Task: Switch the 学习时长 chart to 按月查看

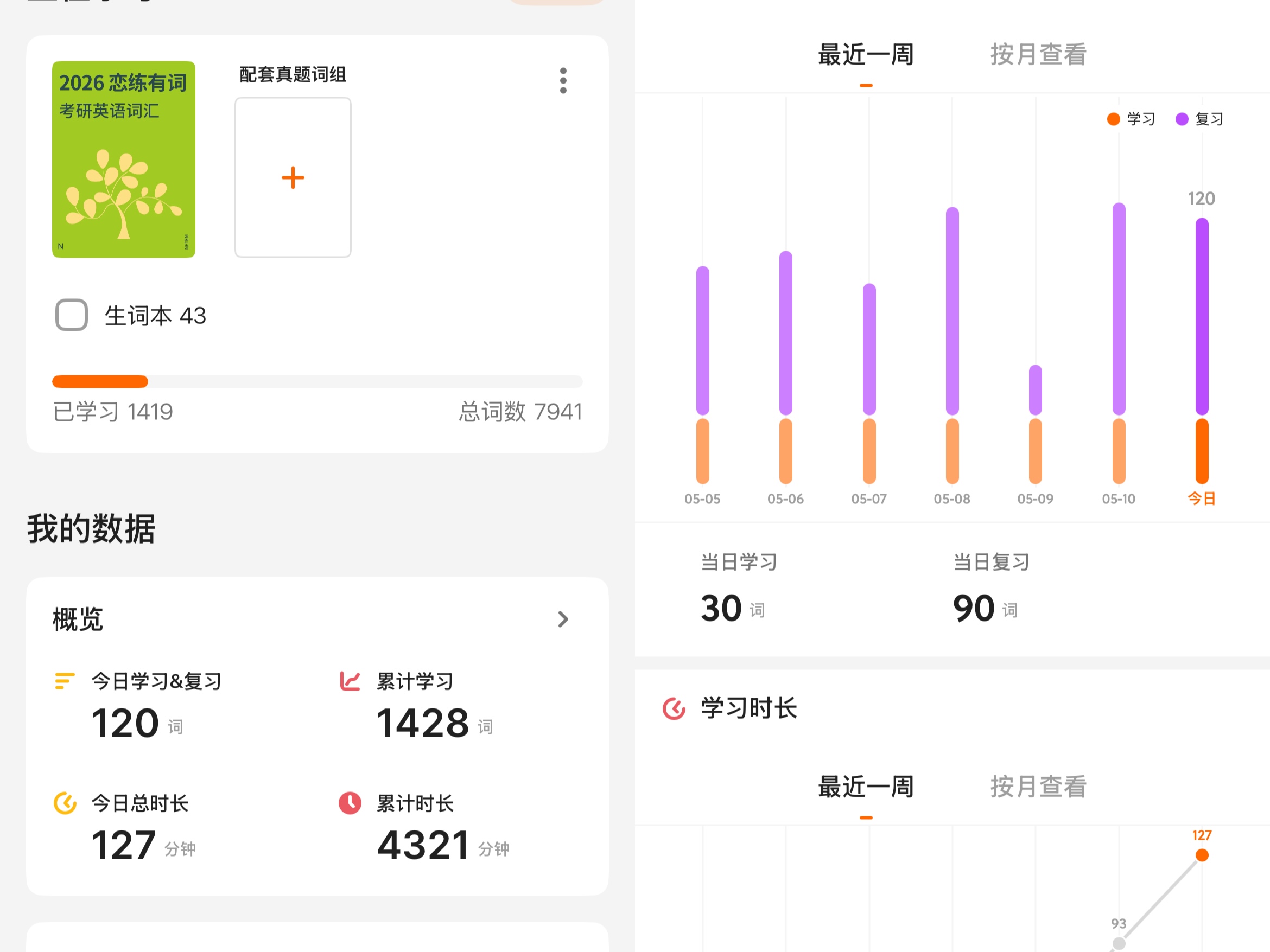Action: click(1038, 787)
